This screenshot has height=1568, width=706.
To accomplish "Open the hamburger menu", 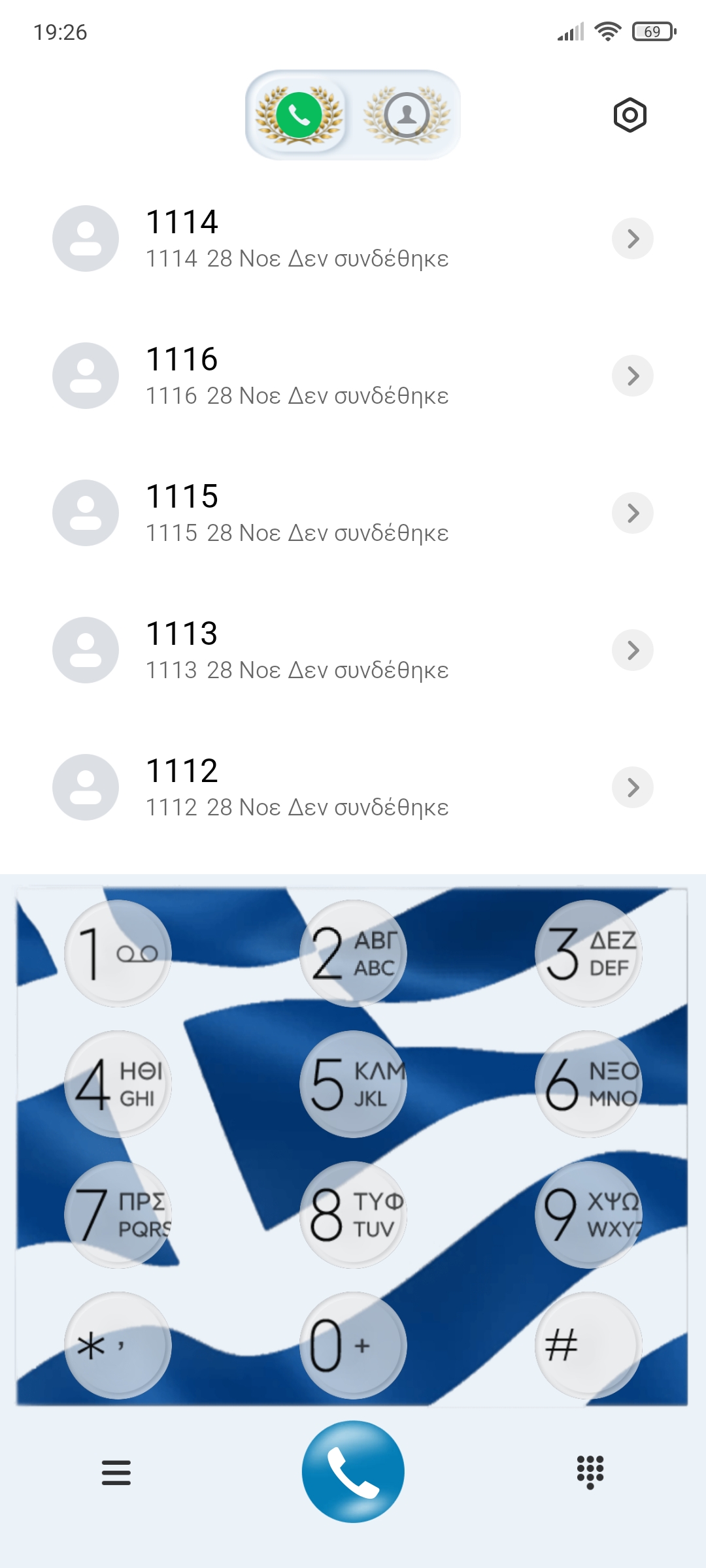I will click(x=116, y=1473).
